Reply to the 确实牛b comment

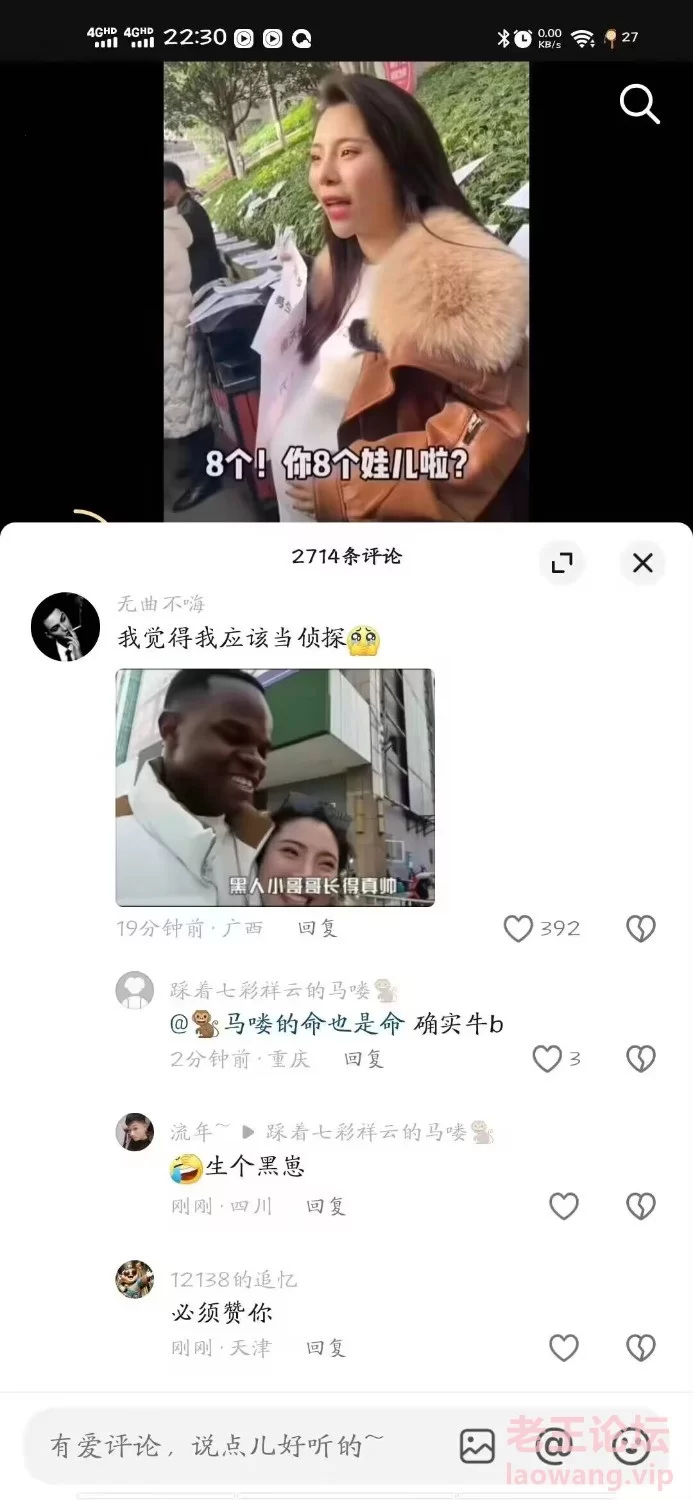click(x=364, y=1059)
